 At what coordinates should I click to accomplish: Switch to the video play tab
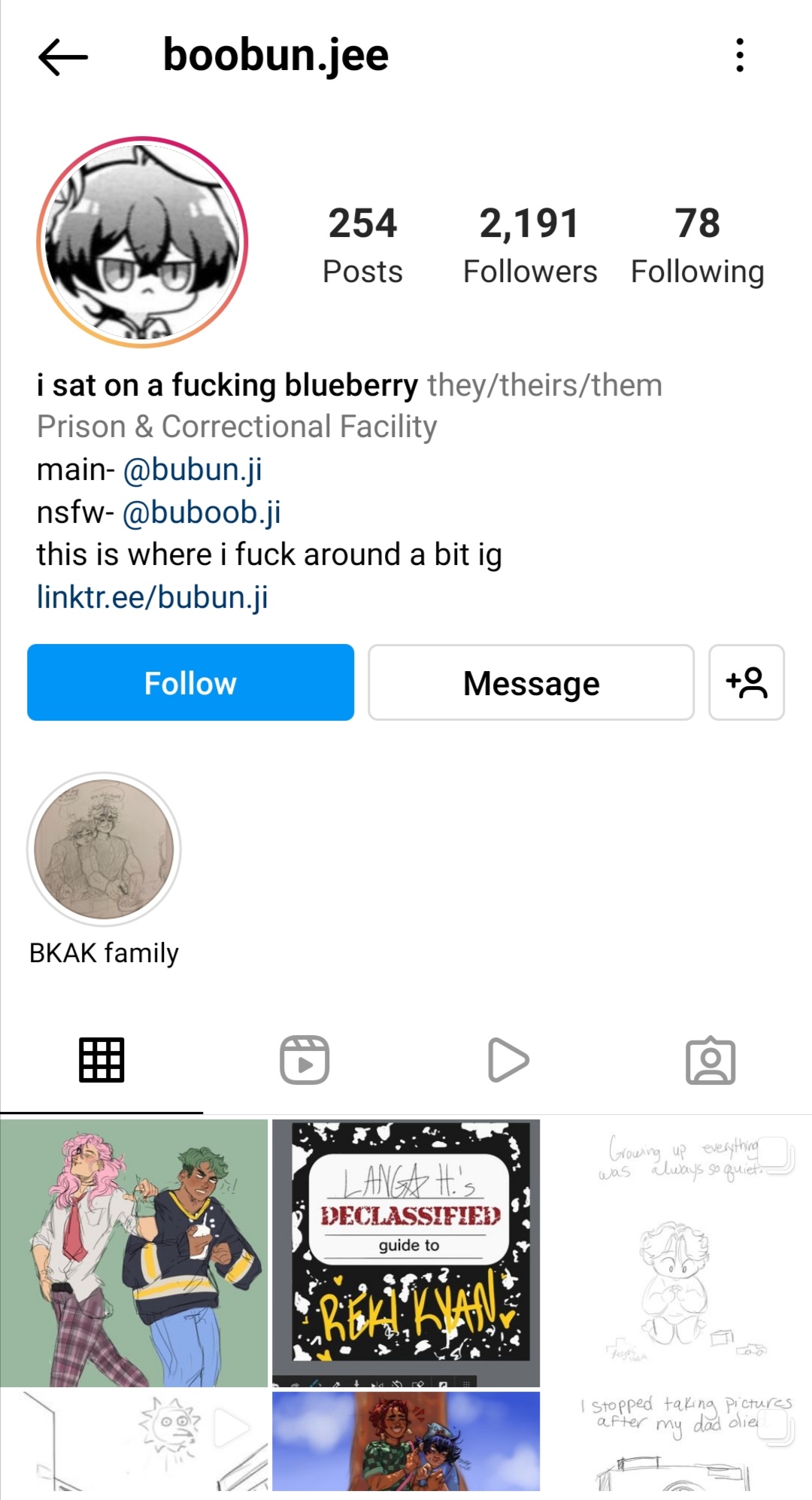507,1060
